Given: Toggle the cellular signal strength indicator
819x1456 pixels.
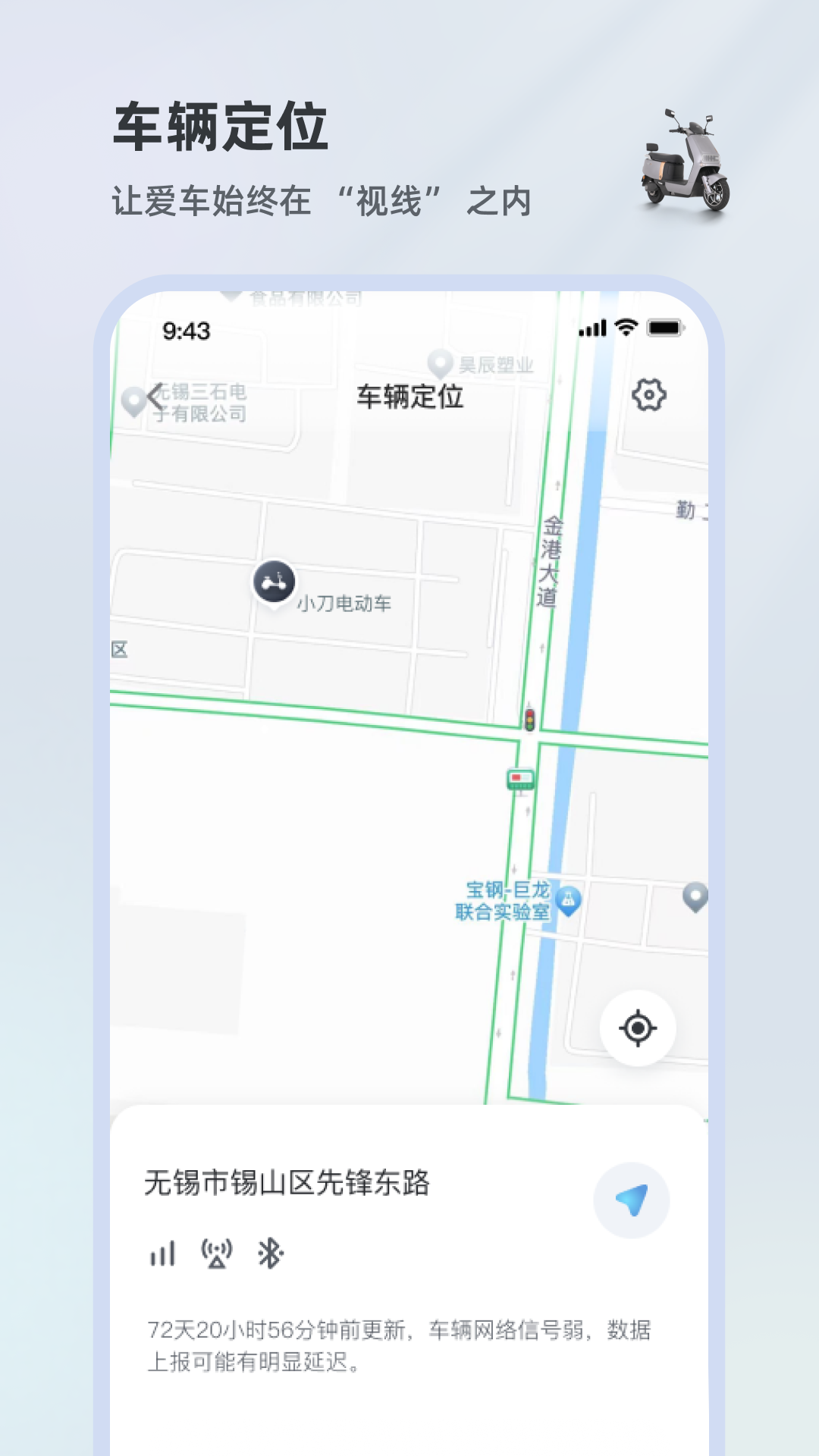Looking at the screenshot, I should click(x=165, y=1254).
